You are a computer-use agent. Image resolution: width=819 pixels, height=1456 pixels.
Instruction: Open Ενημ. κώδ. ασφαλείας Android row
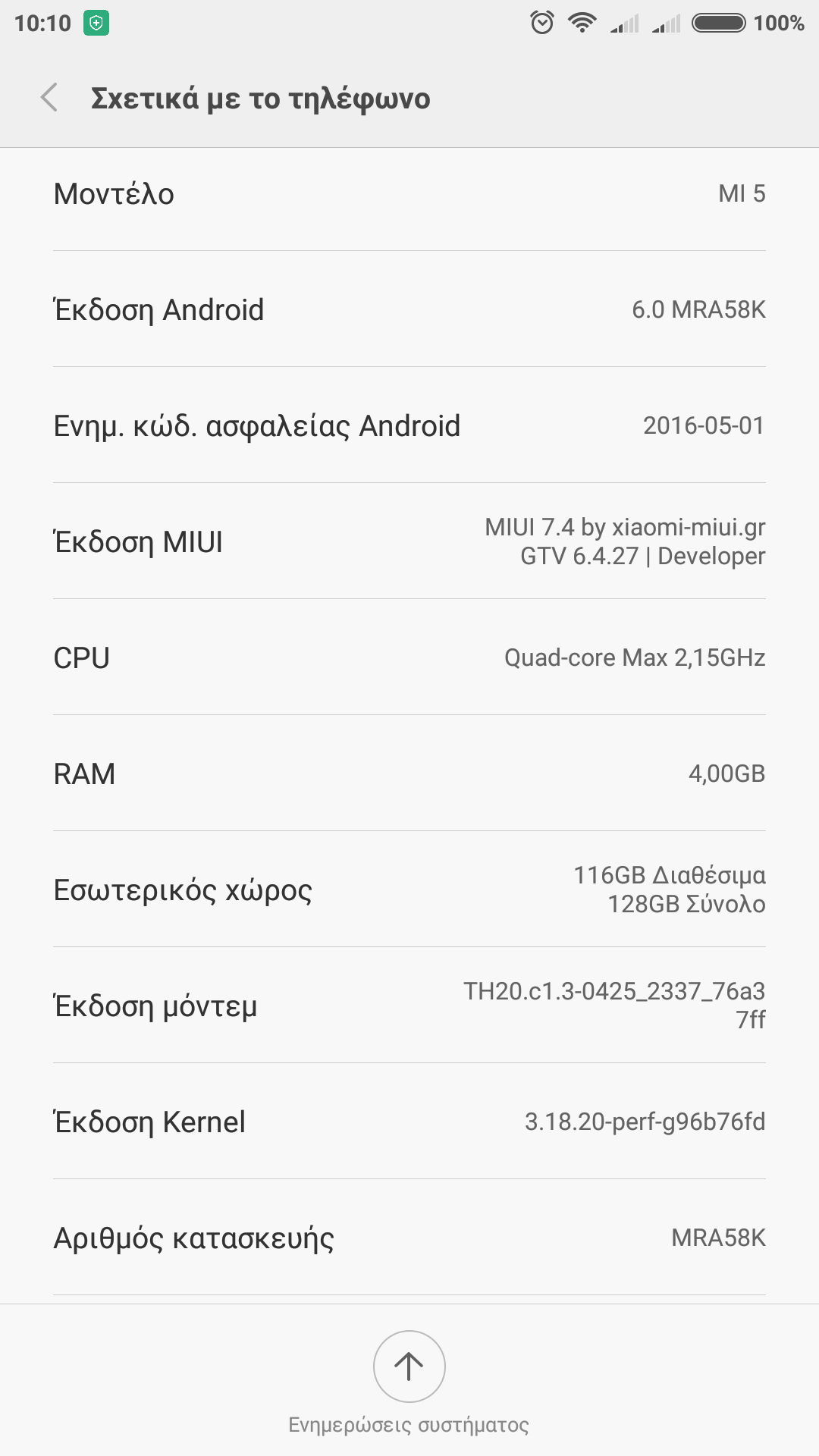409,425
